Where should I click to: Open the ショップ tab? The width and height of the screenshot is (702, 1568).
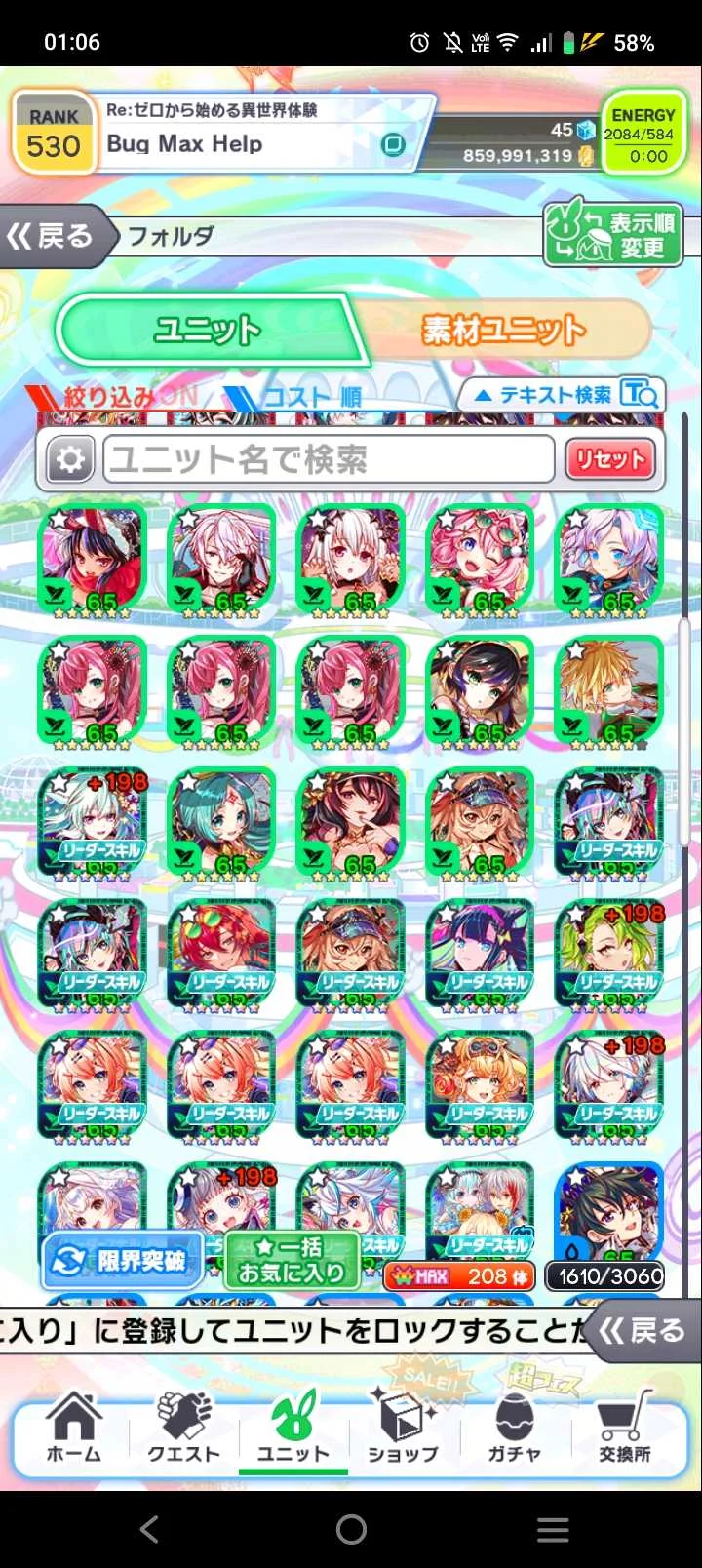pyautogui.click(x=403, y=1428)
